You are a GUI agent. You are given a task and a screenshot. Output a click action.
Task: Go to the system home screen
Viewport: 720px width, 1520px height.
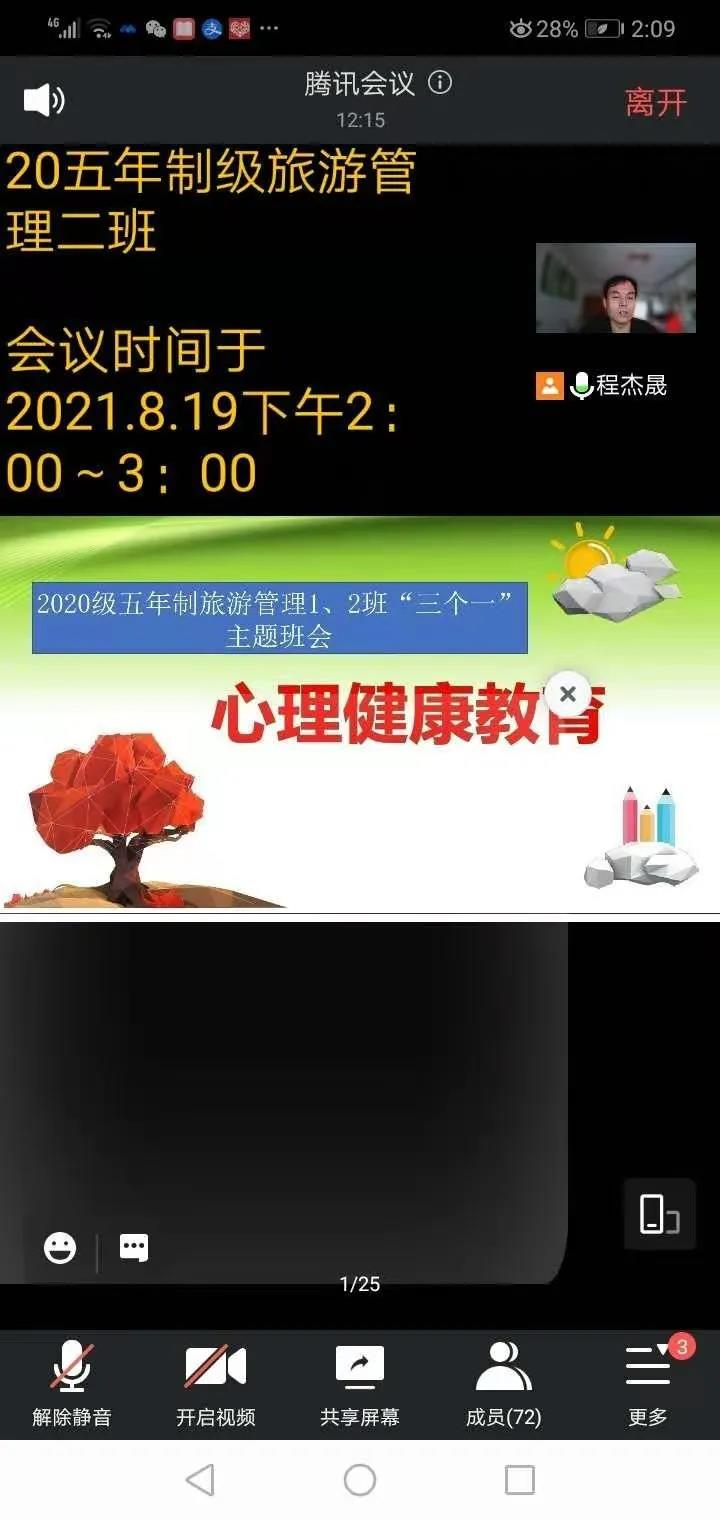click(x=360, y=1480)
